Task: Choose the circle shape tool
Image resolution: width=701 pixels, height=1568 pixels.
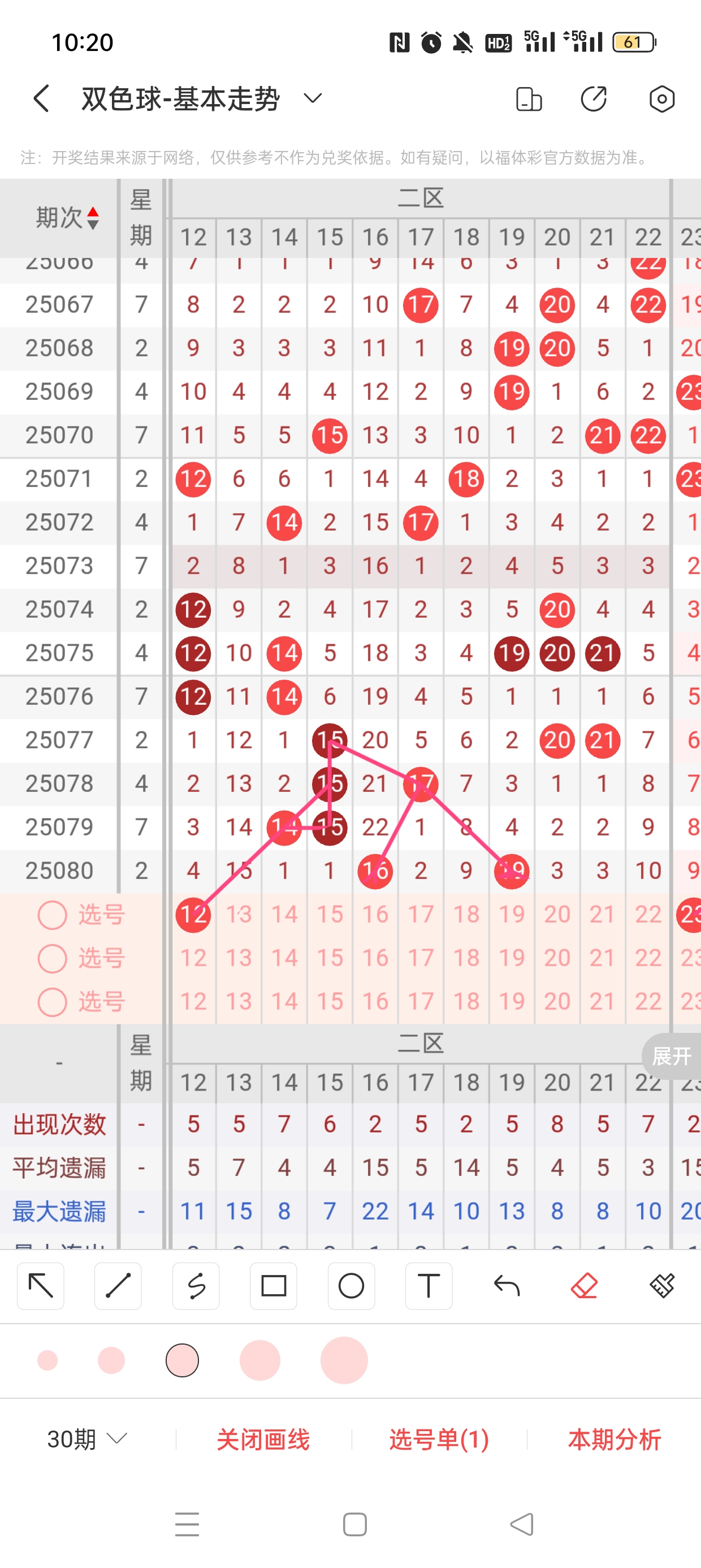Action: click(x=351, y=1286)
